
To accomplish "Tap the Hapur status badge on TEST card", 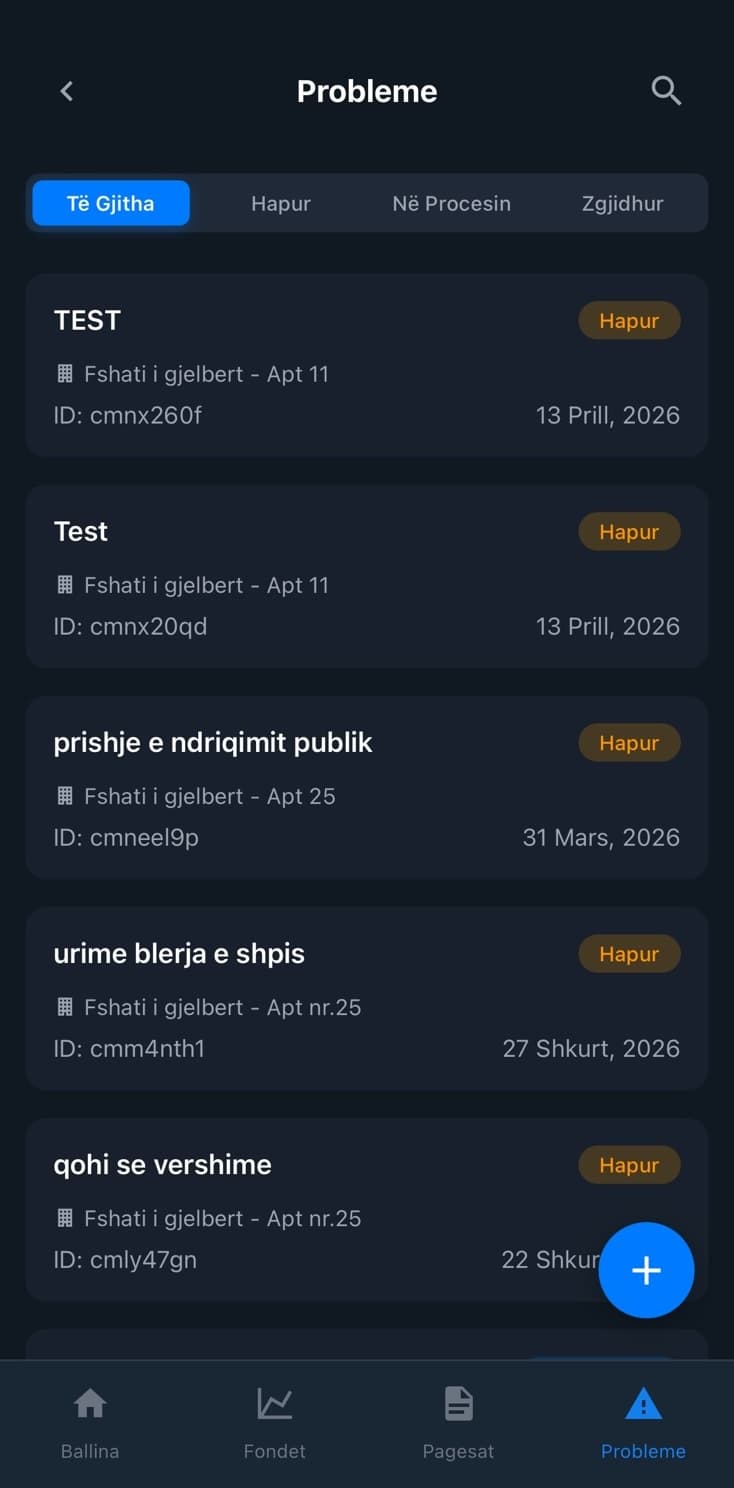I will [629, 320].
